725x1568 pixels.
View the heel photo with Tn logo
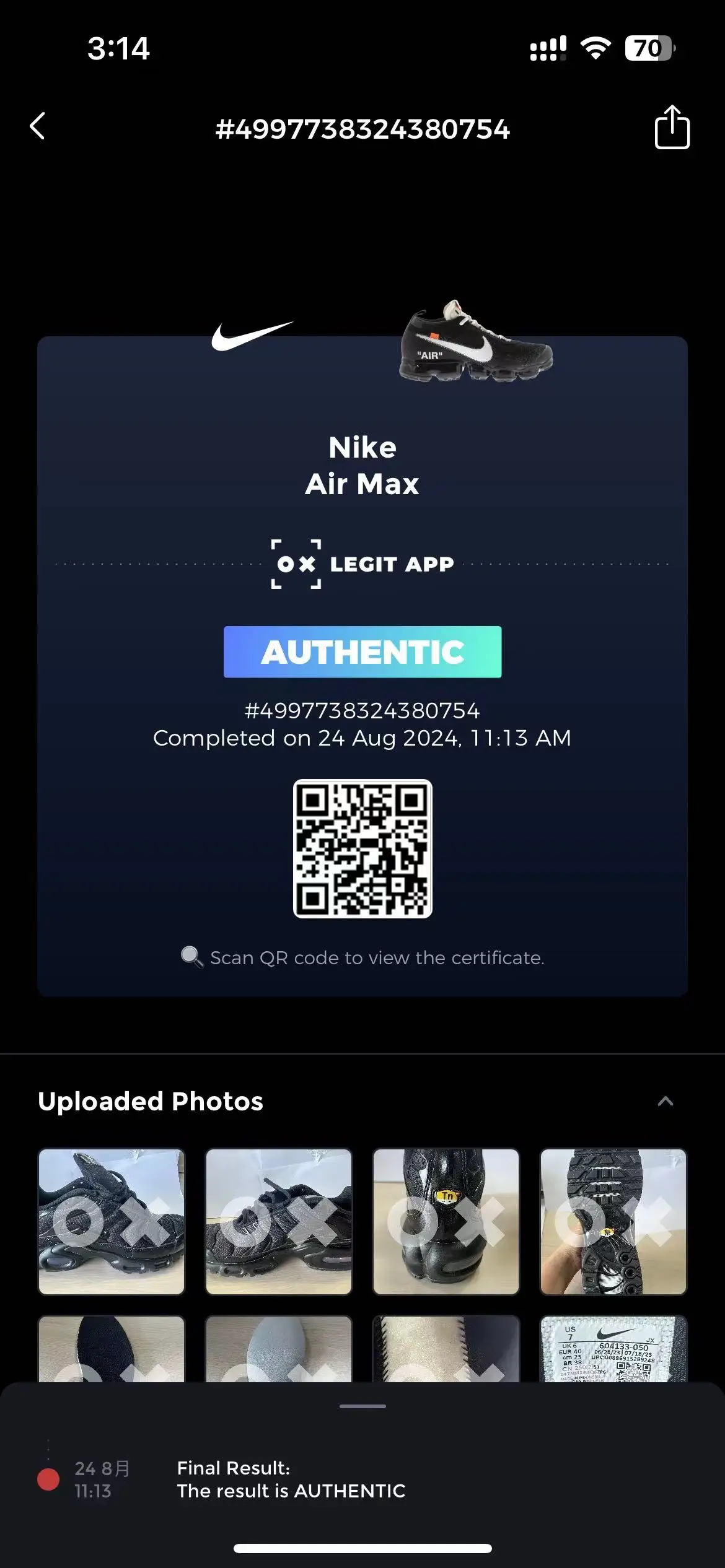coord(446,1221)
